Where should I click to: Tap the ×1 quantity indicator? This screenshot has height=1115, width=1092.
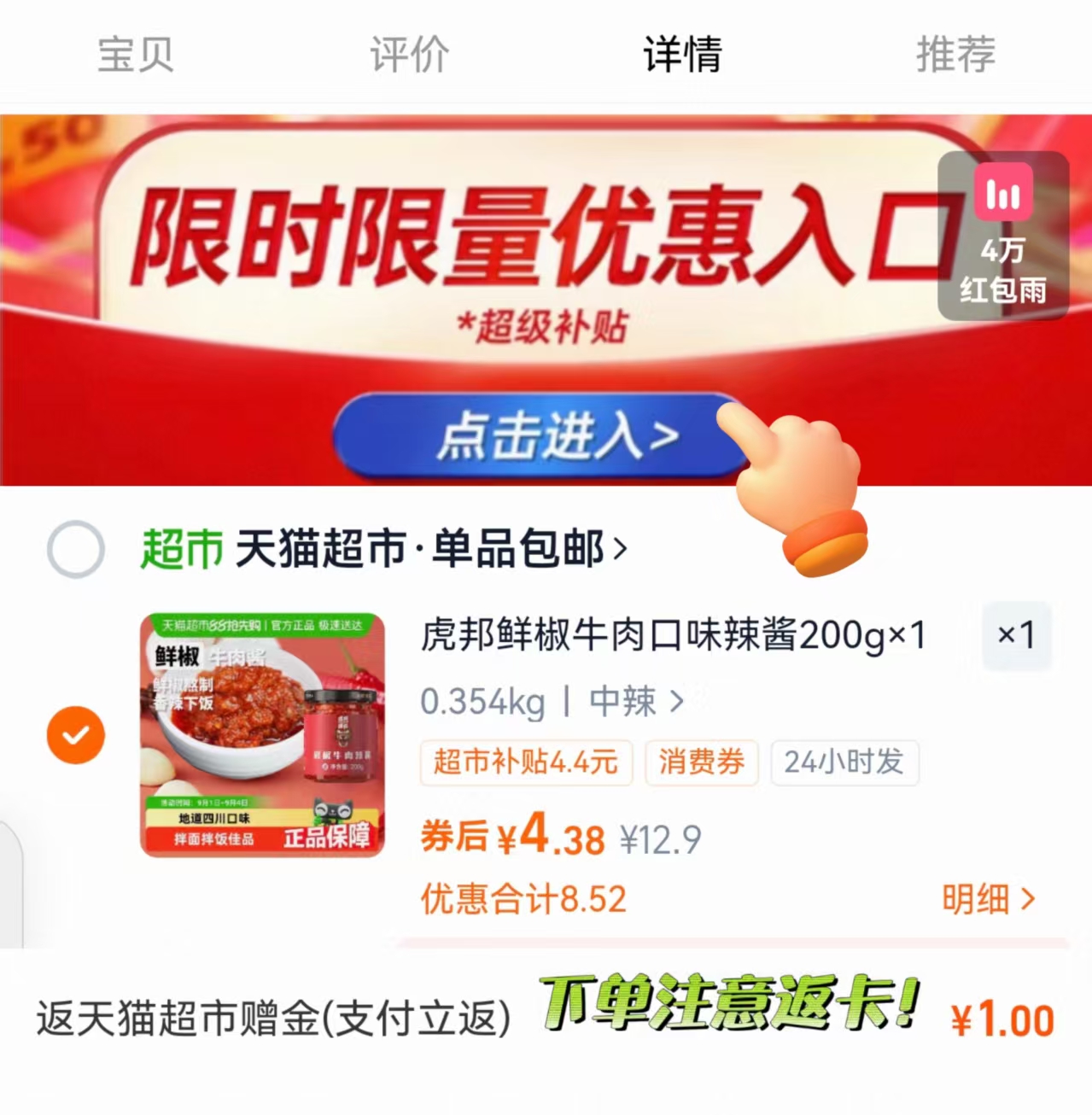[1017, 635]
